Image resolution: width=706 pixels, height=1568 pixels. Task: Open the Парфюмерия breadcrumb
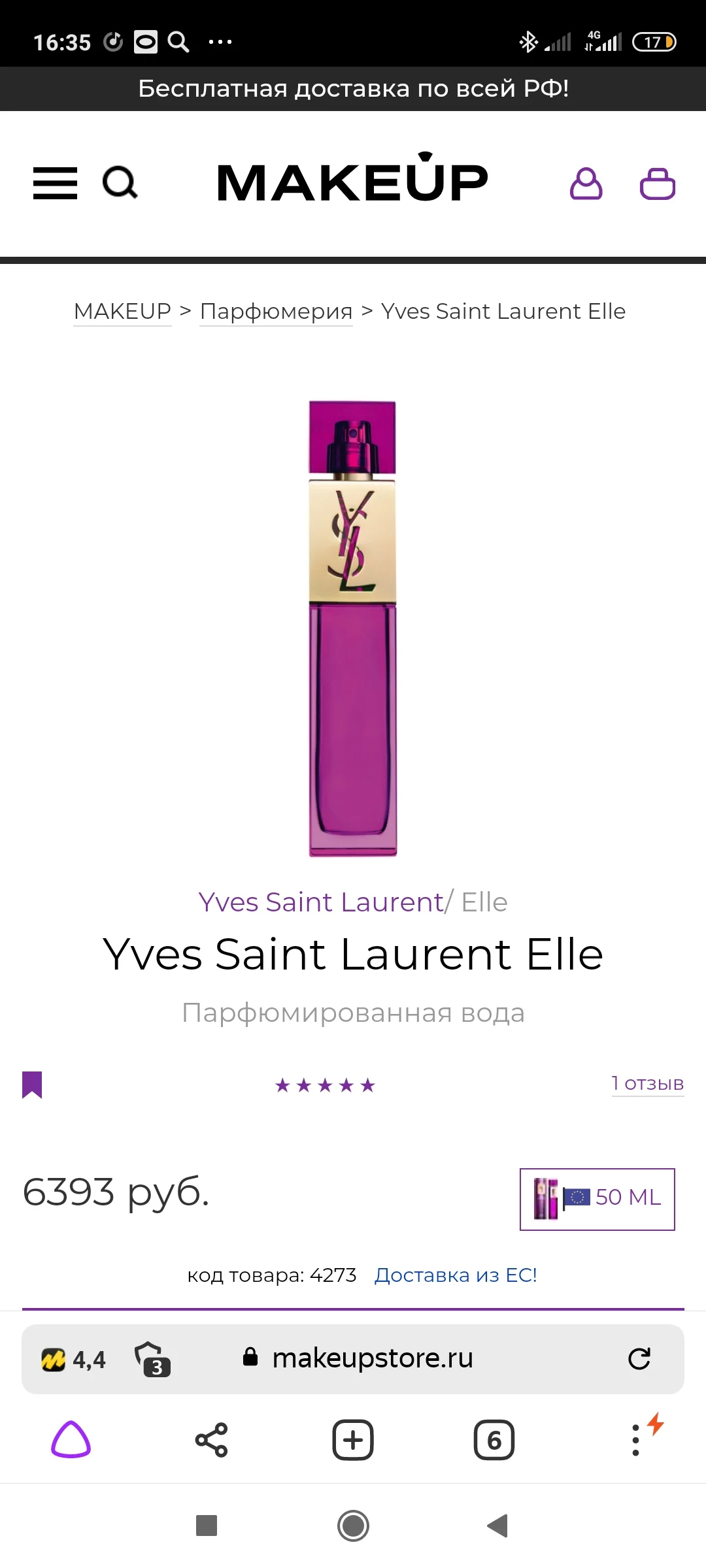pos(276,312)
